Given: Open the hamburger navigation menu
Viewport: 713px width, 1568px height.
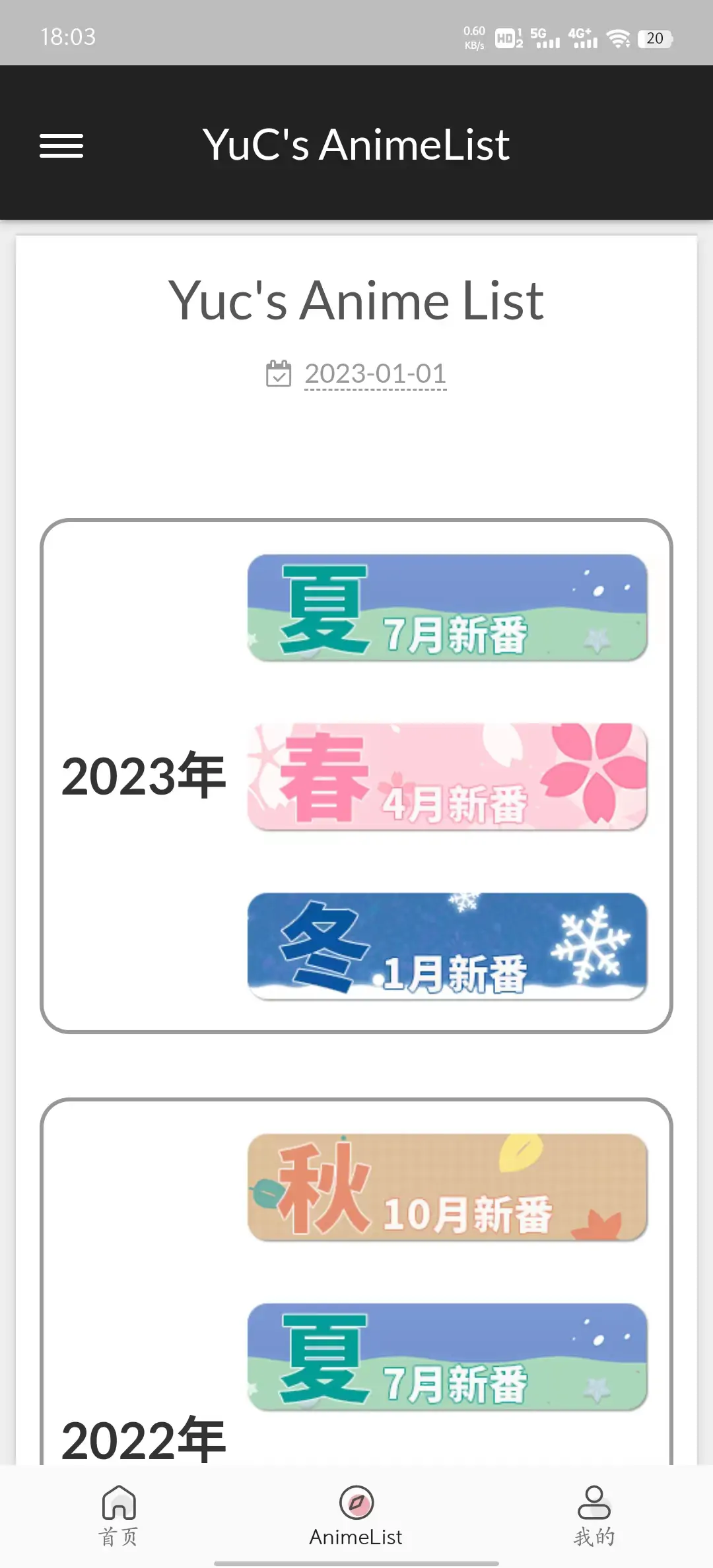Looking at the screenshot, I should [61, 147].
